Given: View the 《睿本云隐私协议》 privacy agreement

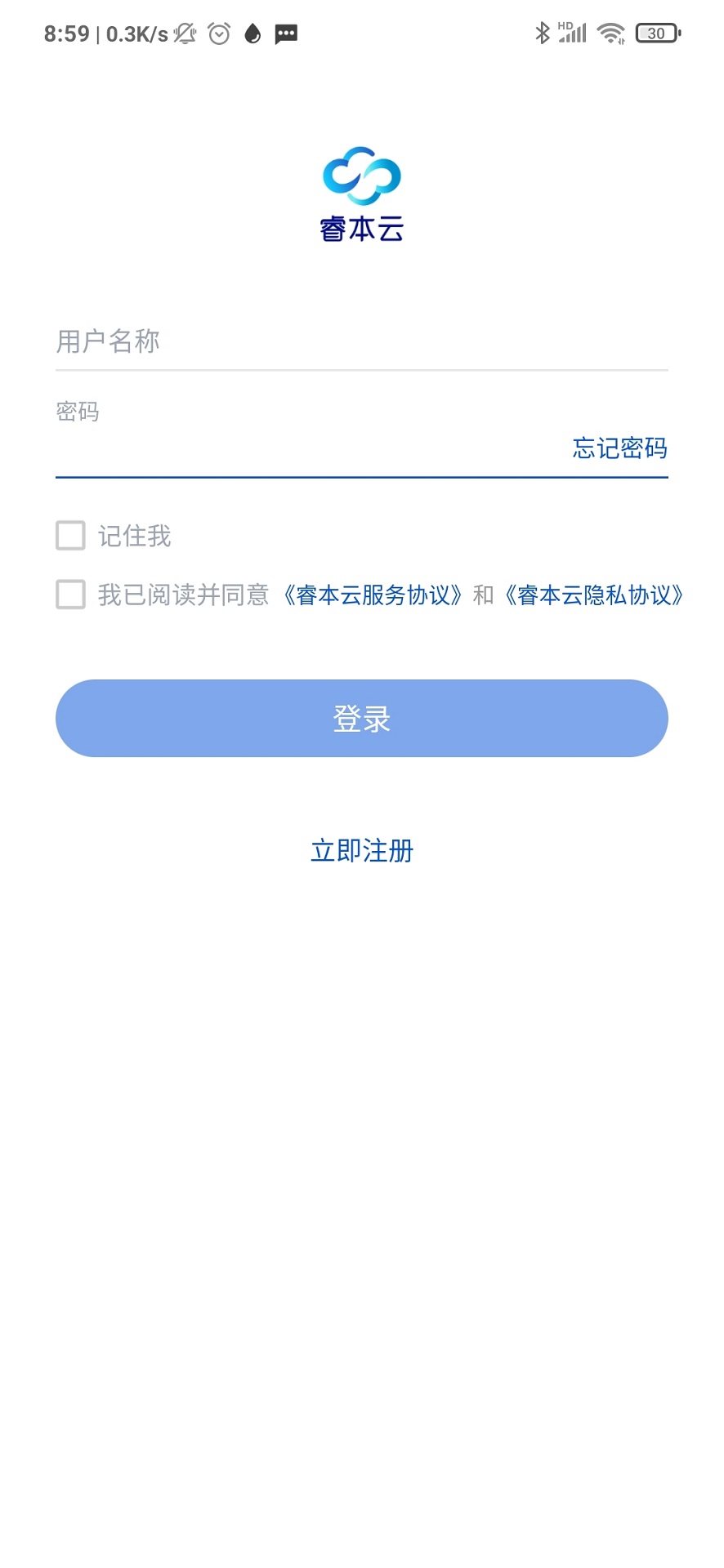Looking at the screenshot, I should pos(594,595).
